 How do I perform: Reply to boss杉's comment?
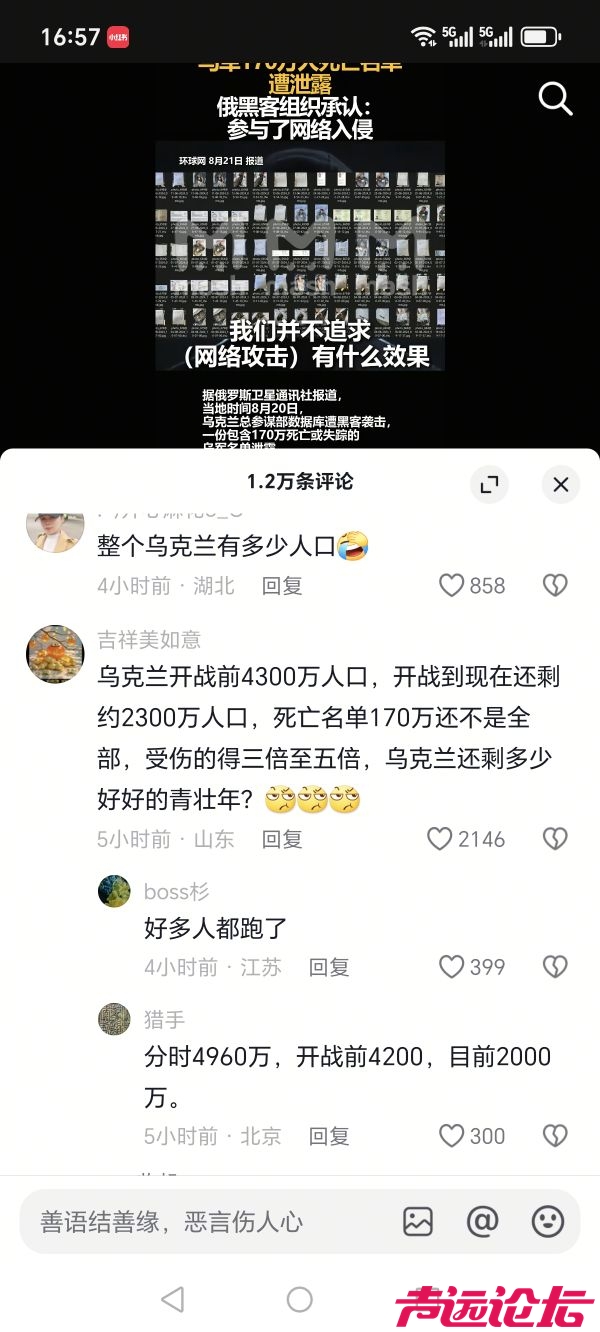329,967
